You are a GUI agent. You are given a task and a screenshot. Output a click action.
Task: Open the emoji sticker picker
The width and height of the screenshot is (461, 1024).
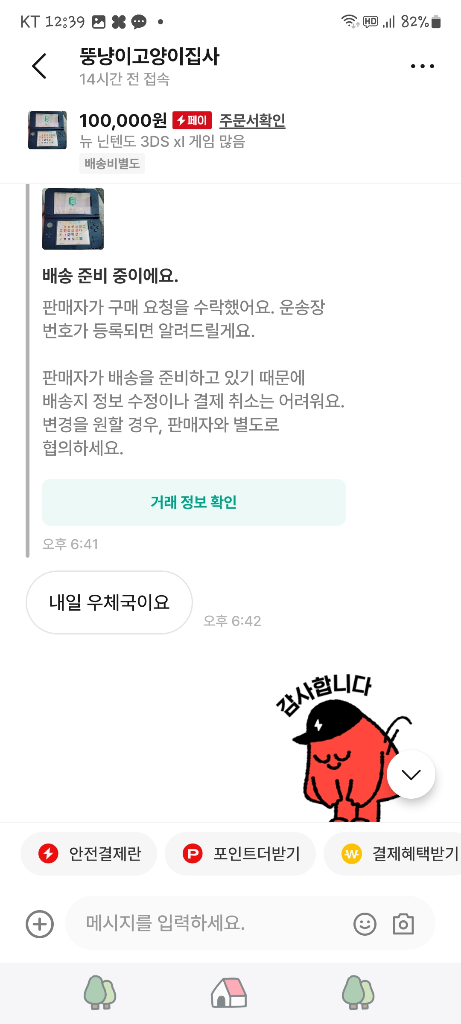pos(365,923)
